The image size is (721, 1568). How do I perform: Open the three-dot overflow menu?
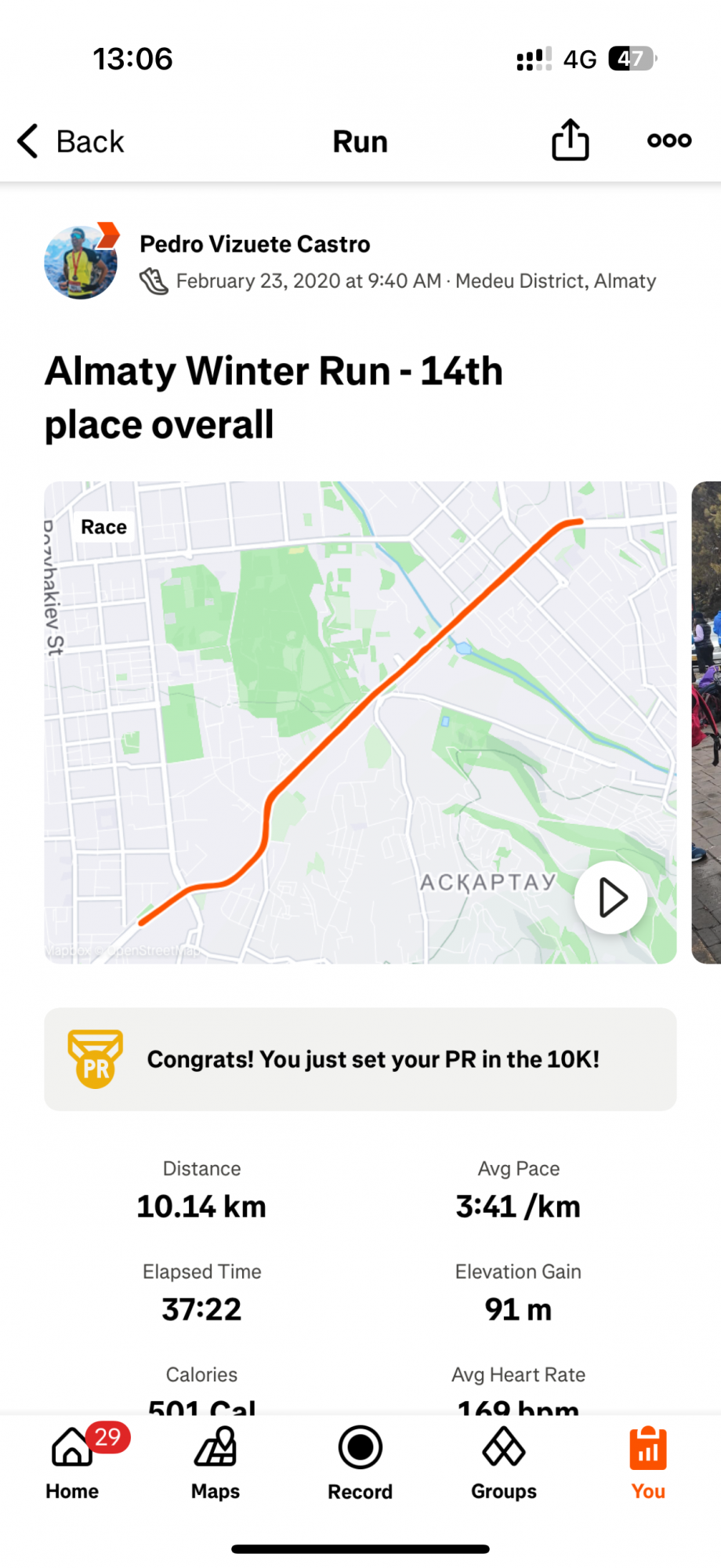[x=668, y=140]
